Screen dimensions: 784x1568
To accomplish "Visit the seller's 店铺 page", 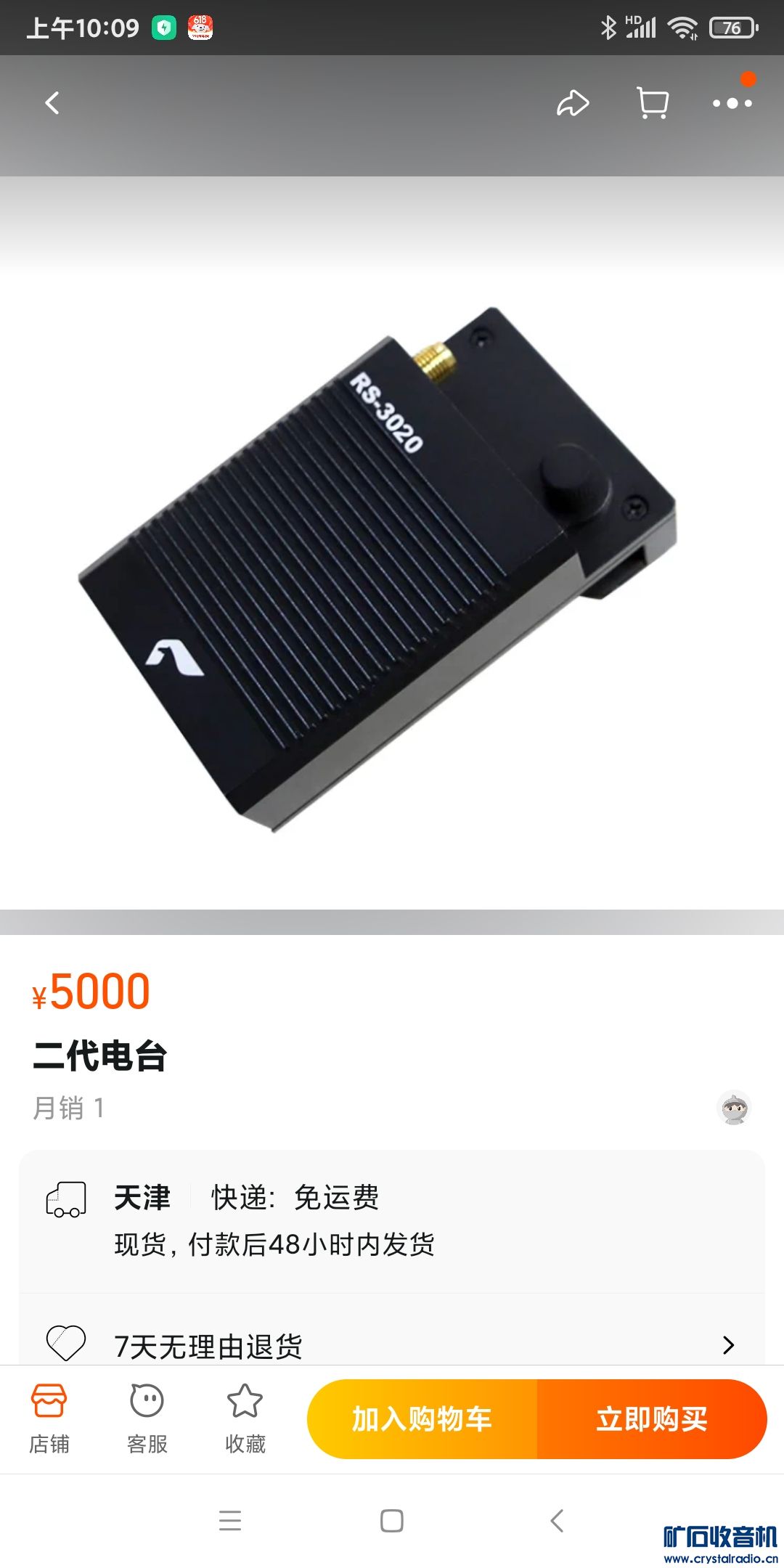I will pos(49,1419).
